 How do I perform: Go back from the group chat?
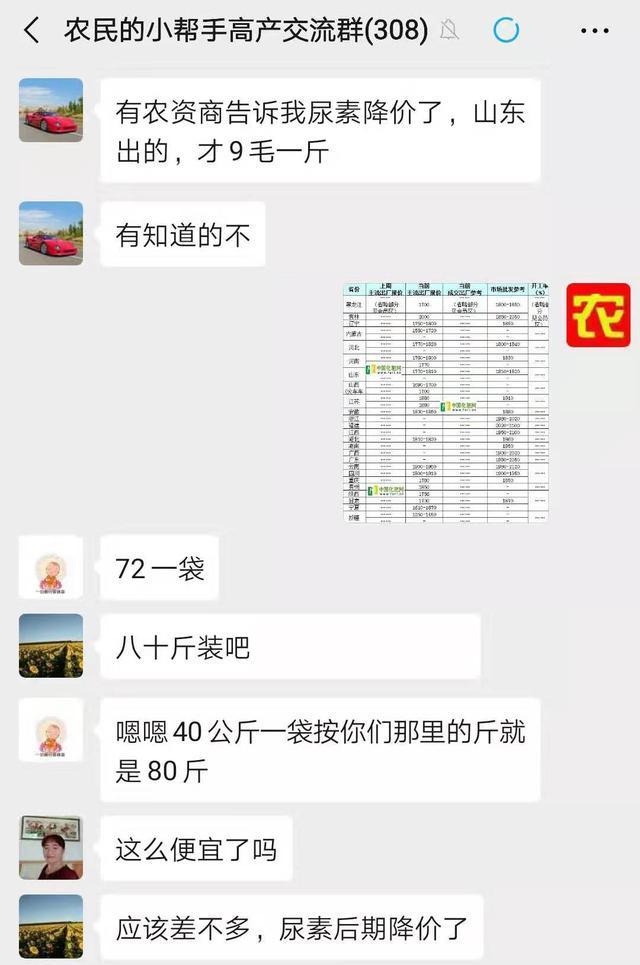[x=32, y=31]
